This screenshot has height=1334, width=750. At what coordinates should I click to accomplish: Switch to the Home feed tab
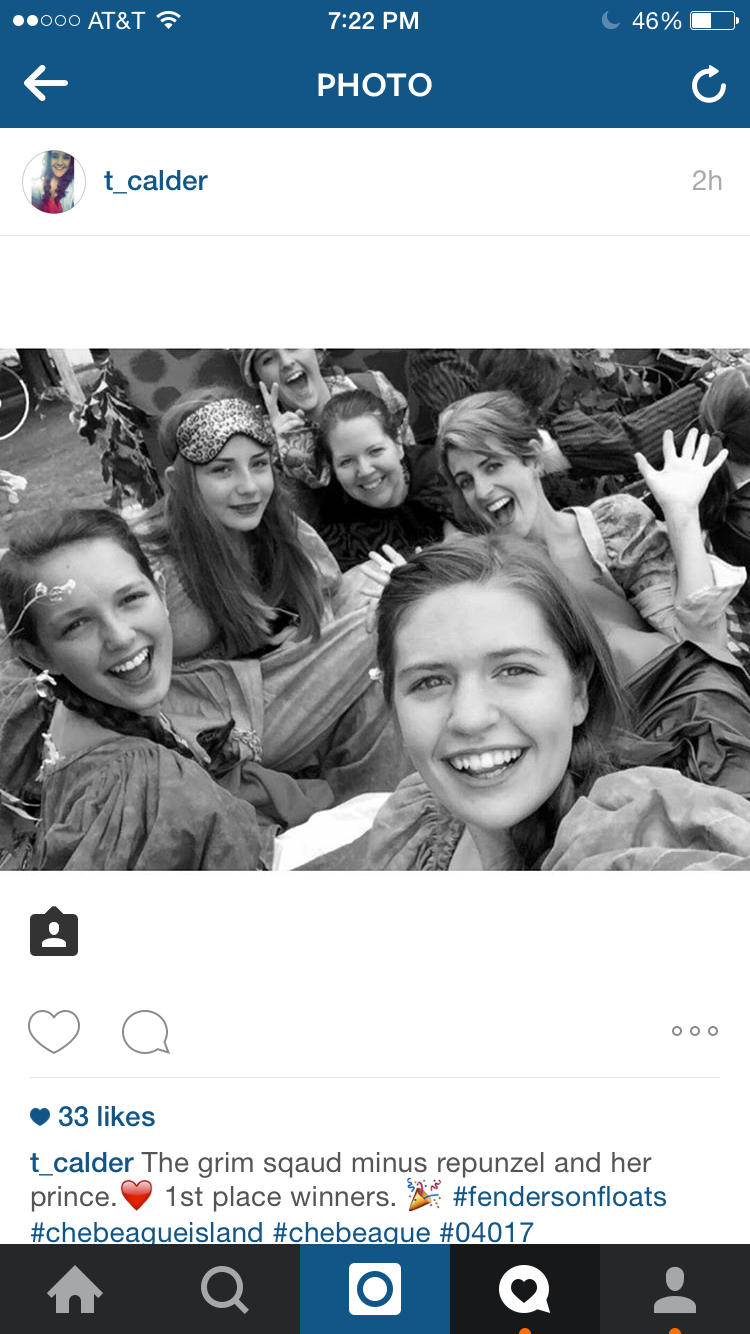click(75, 1290)
